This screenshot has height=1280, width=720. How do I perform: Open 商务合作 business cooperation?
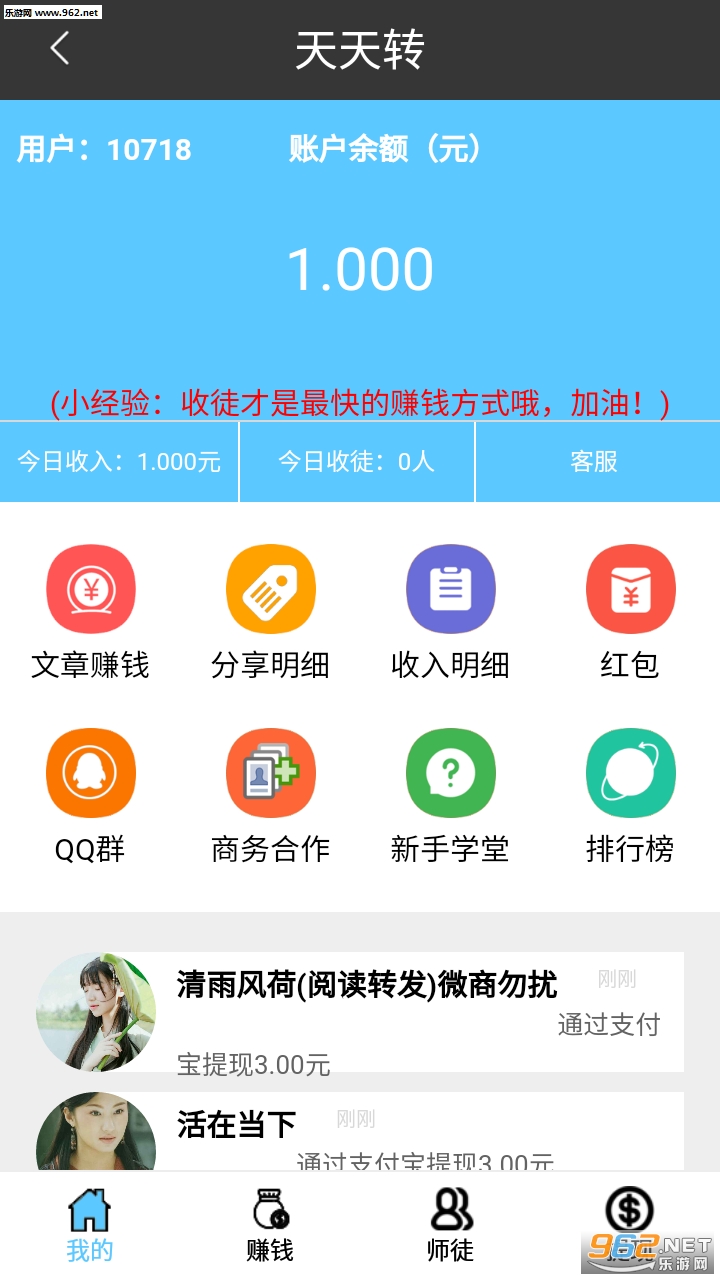coord(270,797)
